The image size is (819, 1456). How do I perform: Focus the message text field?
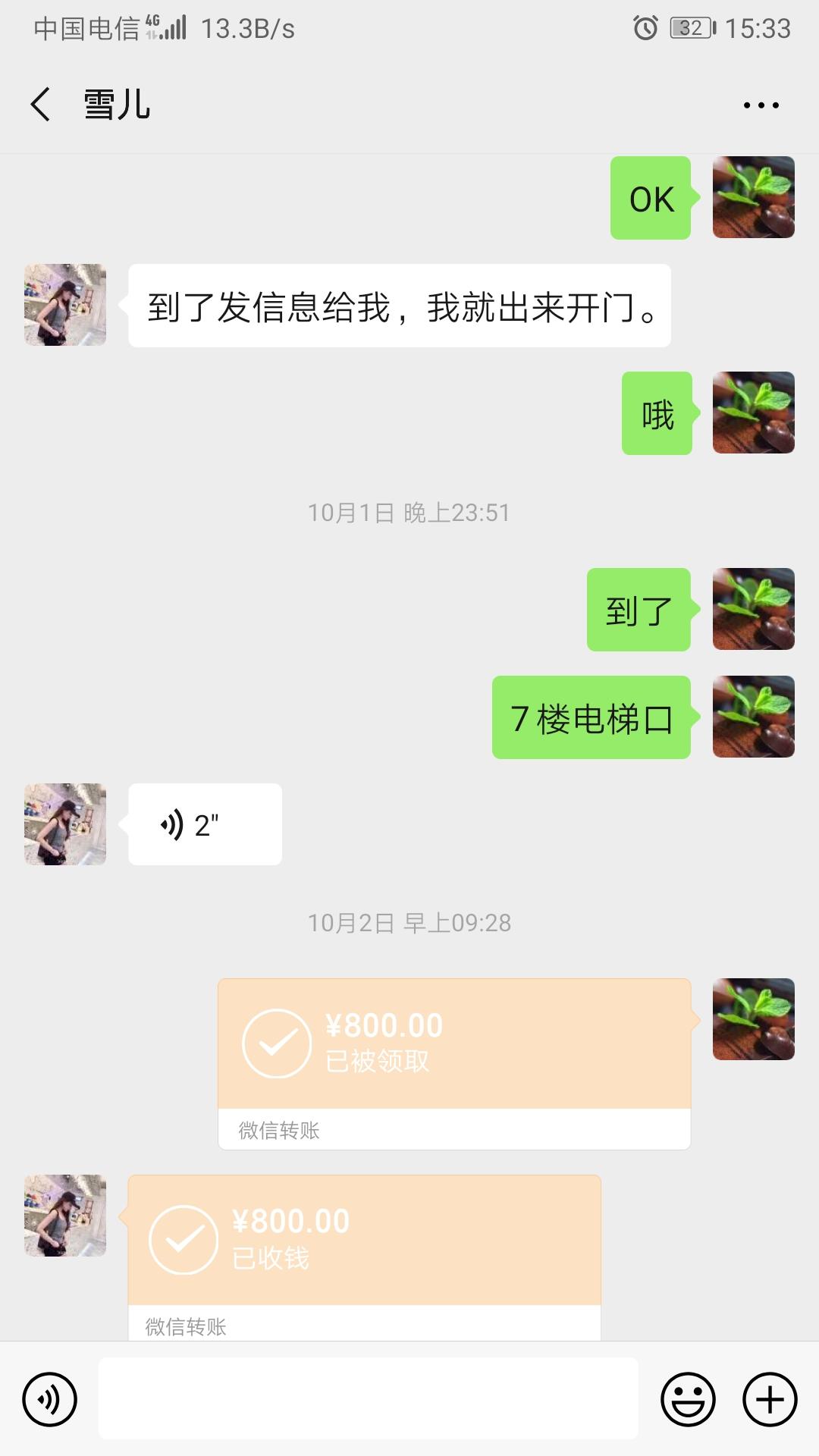coord(368,1399)
